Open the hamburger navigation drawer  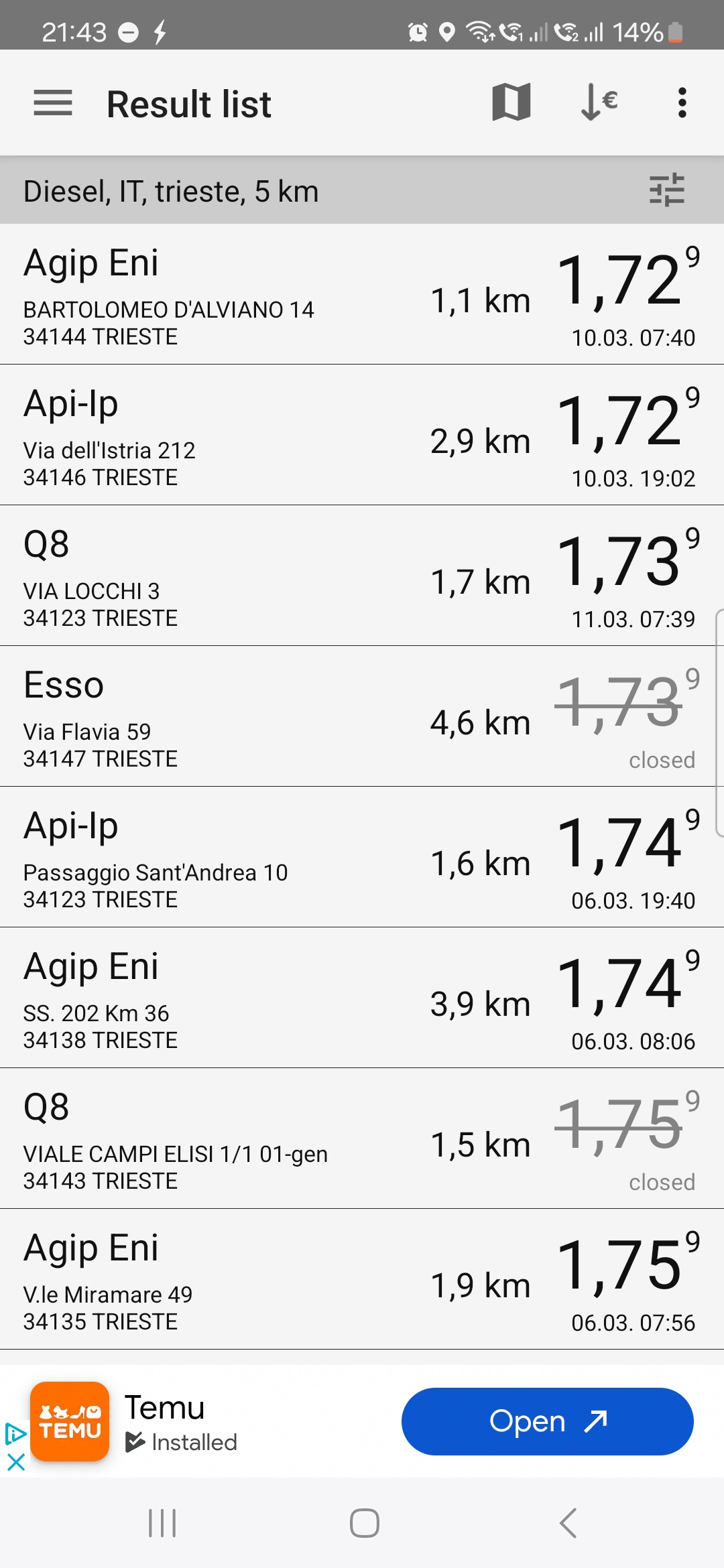pyautogui.click(x=53, y=103)
